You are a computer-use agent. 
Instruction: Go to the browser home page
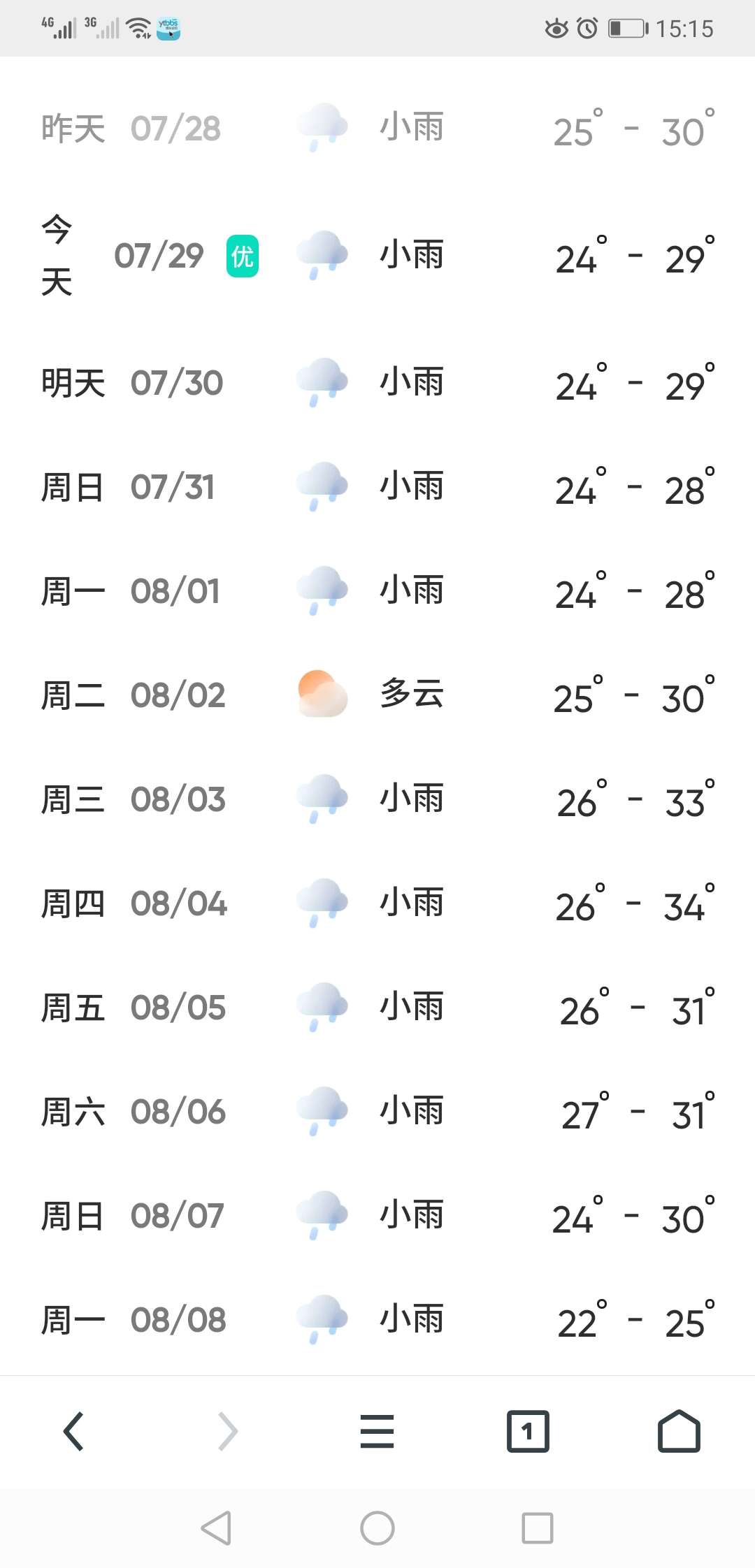(x=679, y=1431)
